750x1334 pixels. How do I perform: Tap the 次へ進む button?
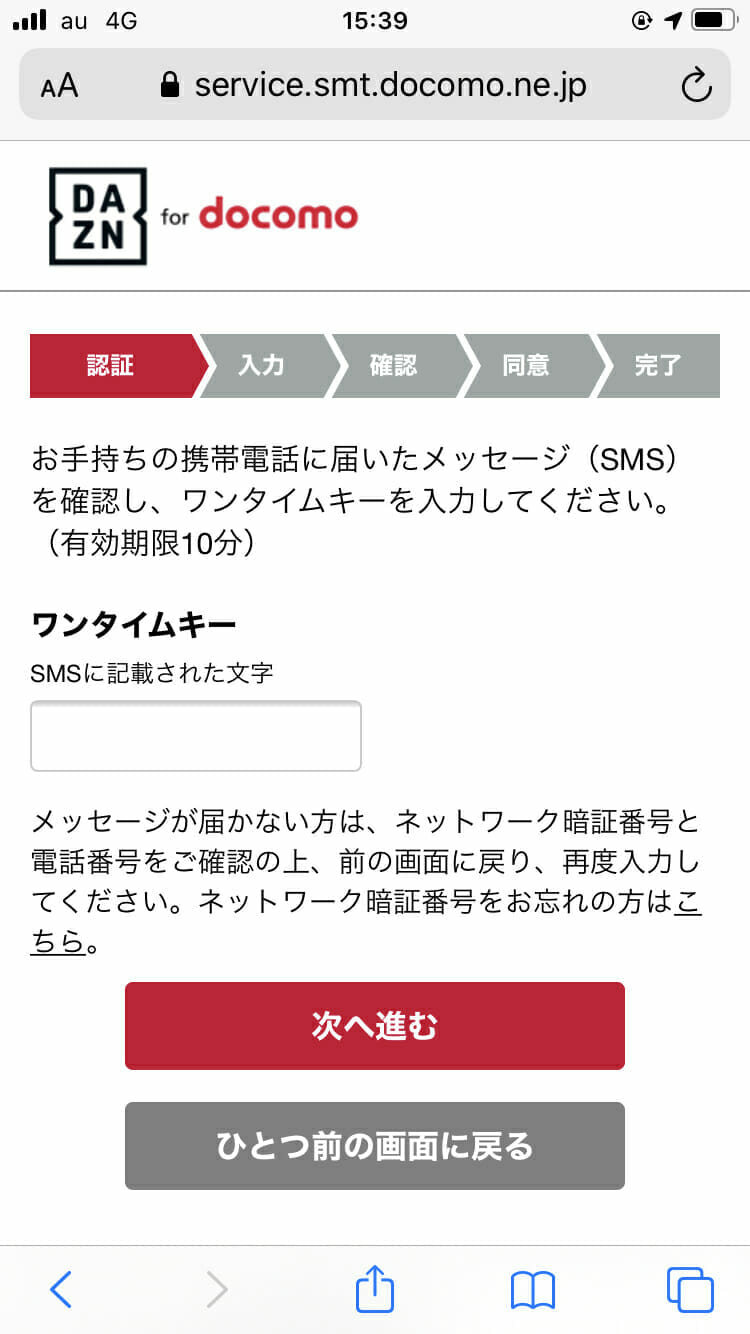pyautogui.click(x=375, y=1026)
